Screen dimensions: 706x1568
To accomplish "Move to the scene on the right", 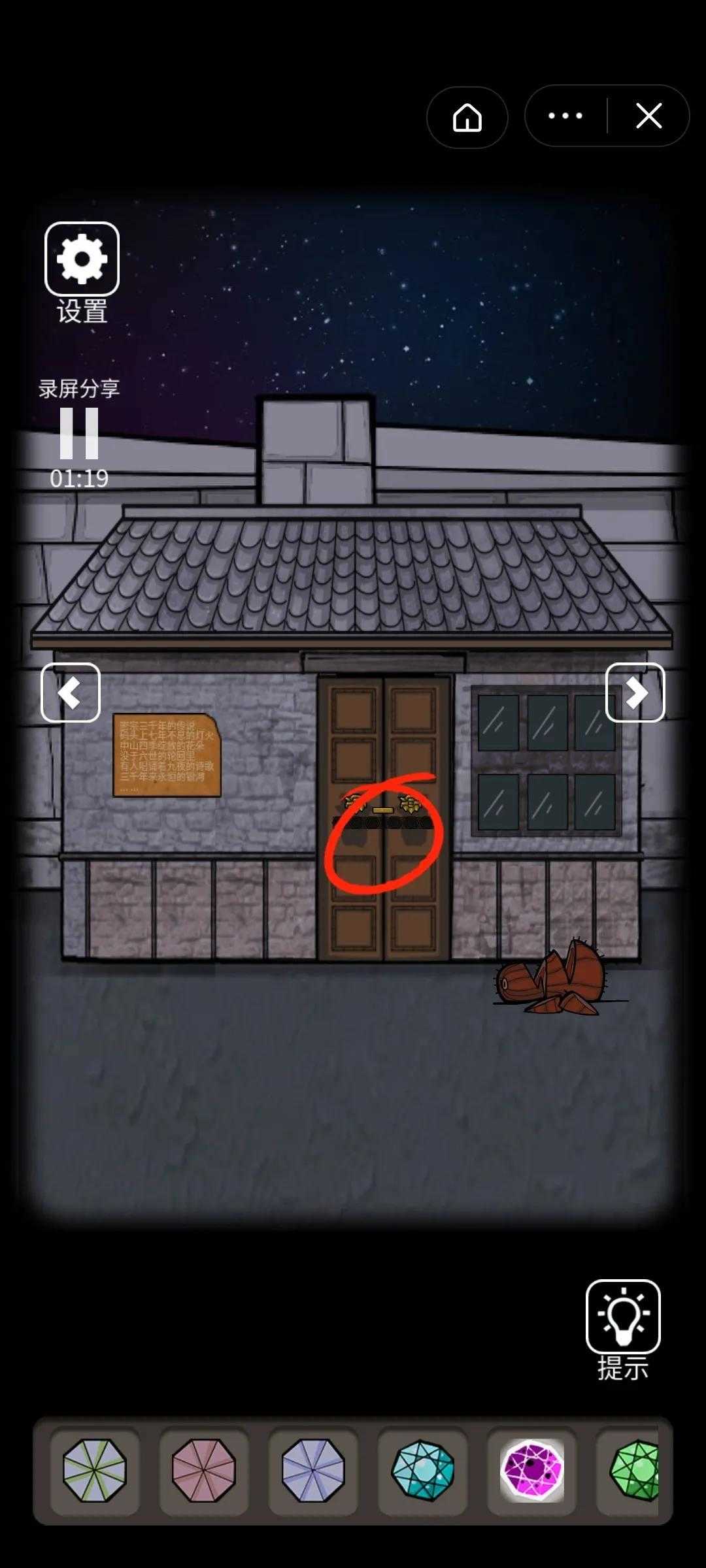I will (x=635, y=693).
